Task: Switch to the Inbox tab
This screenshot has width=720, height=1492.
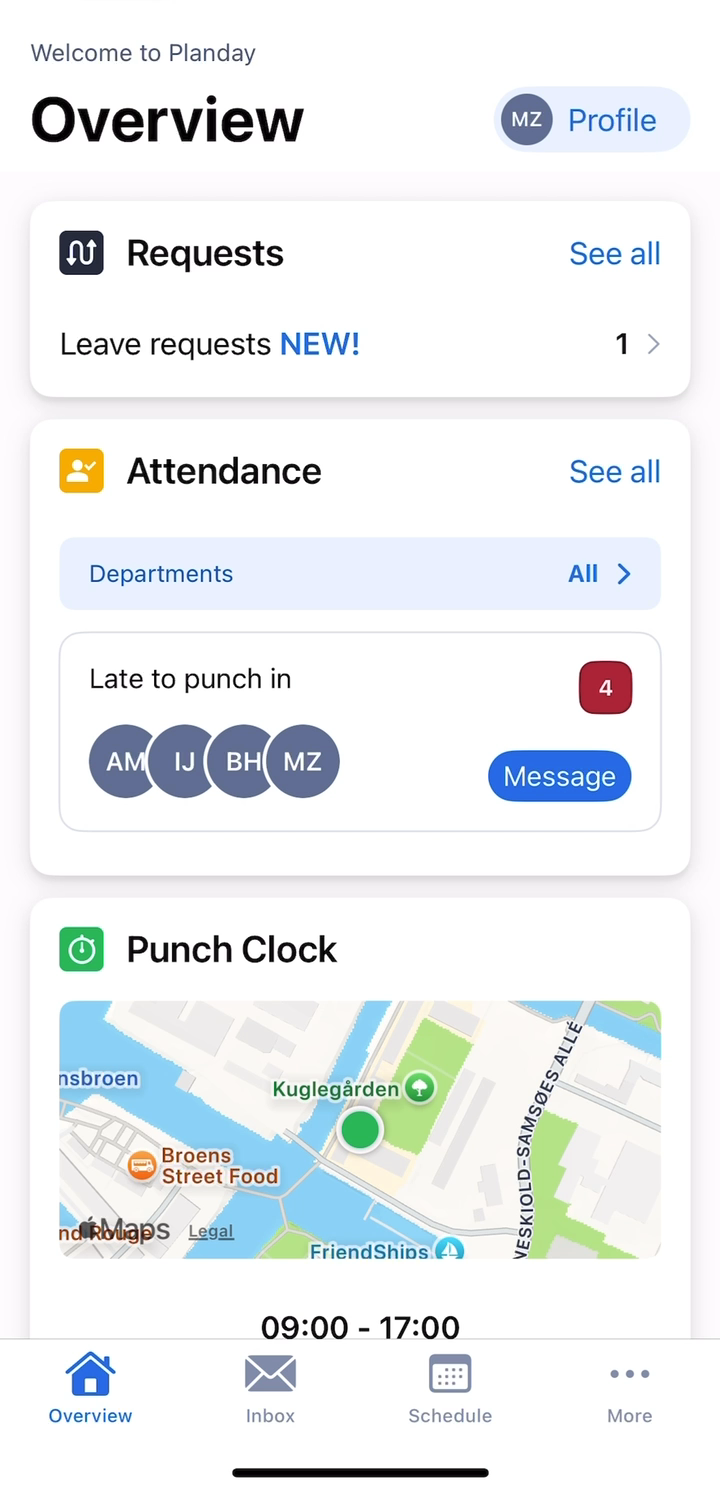Action: (270, 1390)
